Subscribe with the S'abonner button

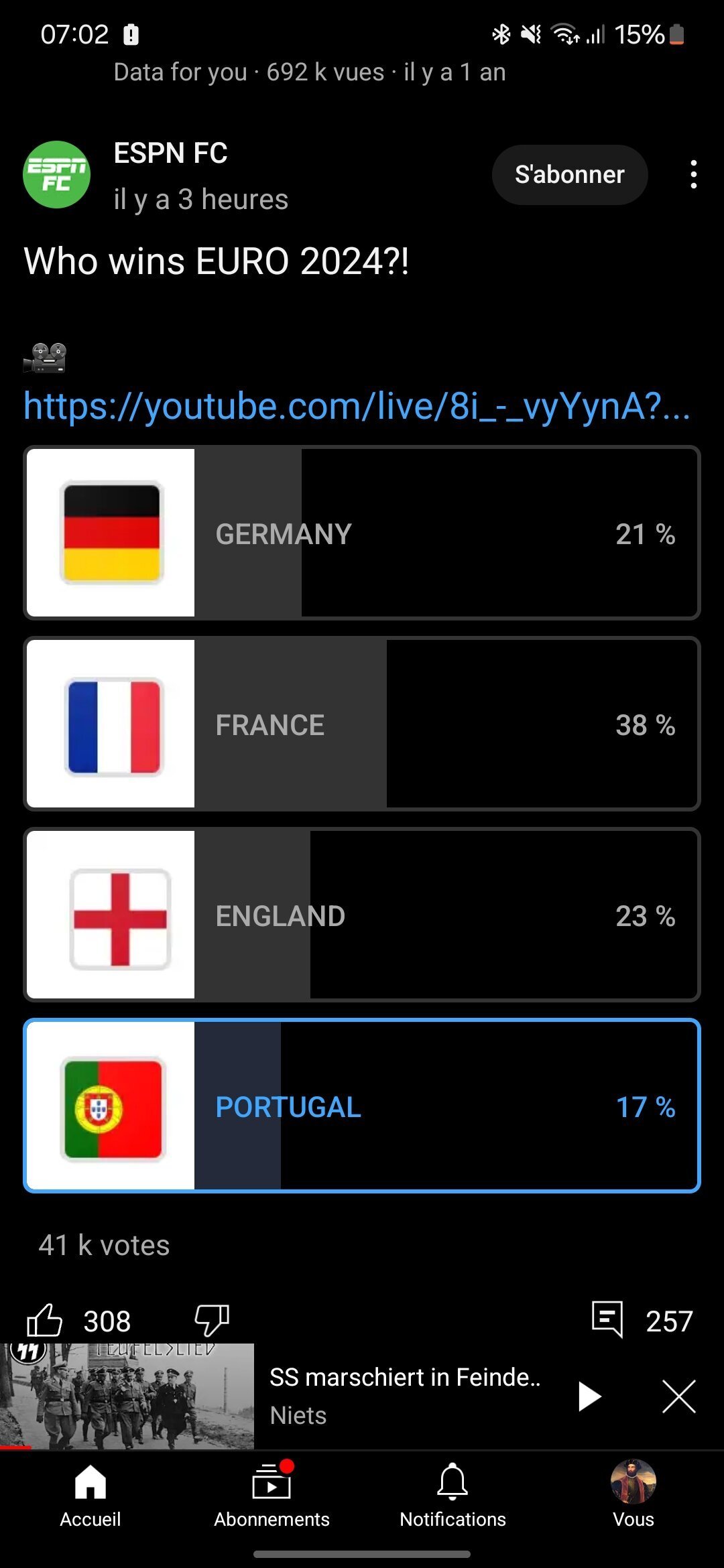tap(570, 175)
